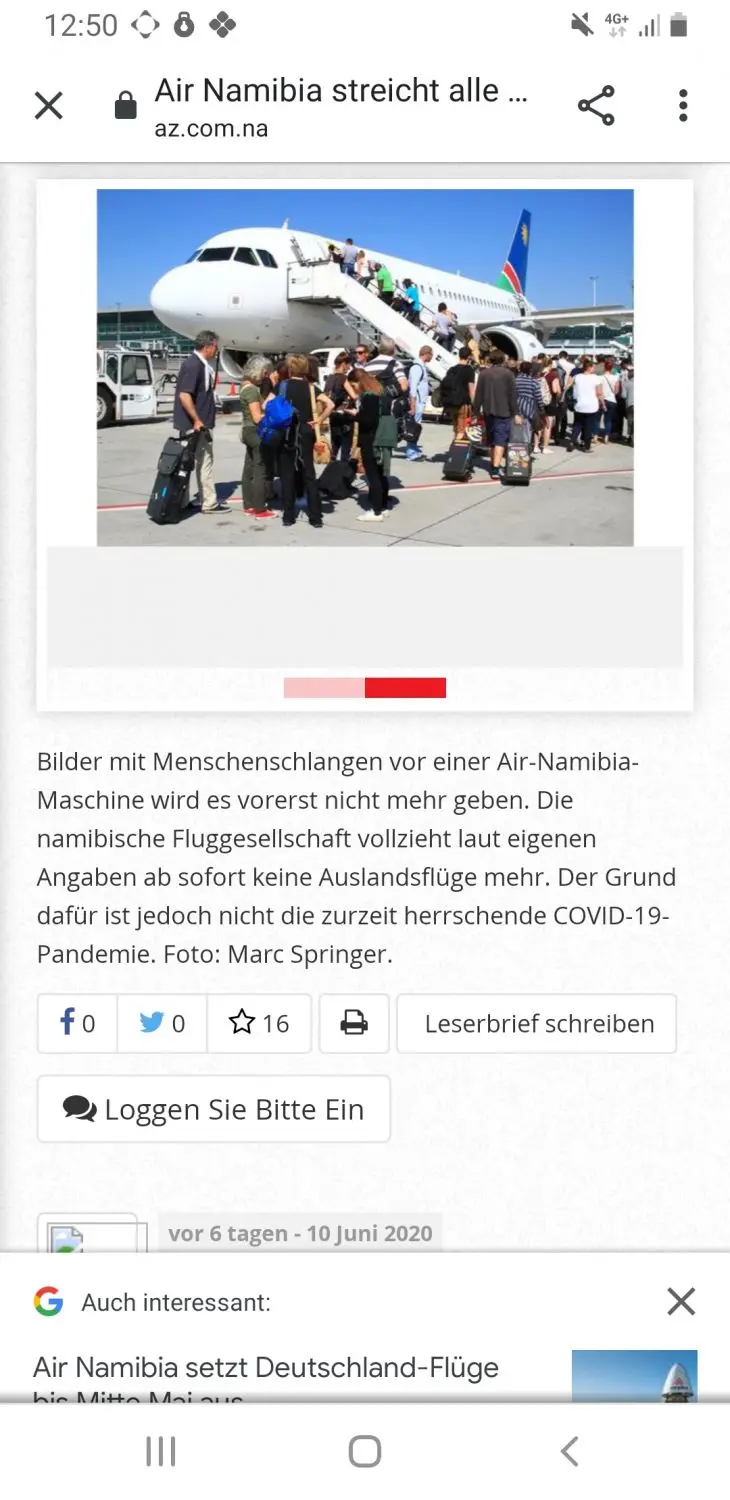Screen dimensions: 730x1500
Task: Open recent apps from navigation bar
Action: click(161, 1451)
